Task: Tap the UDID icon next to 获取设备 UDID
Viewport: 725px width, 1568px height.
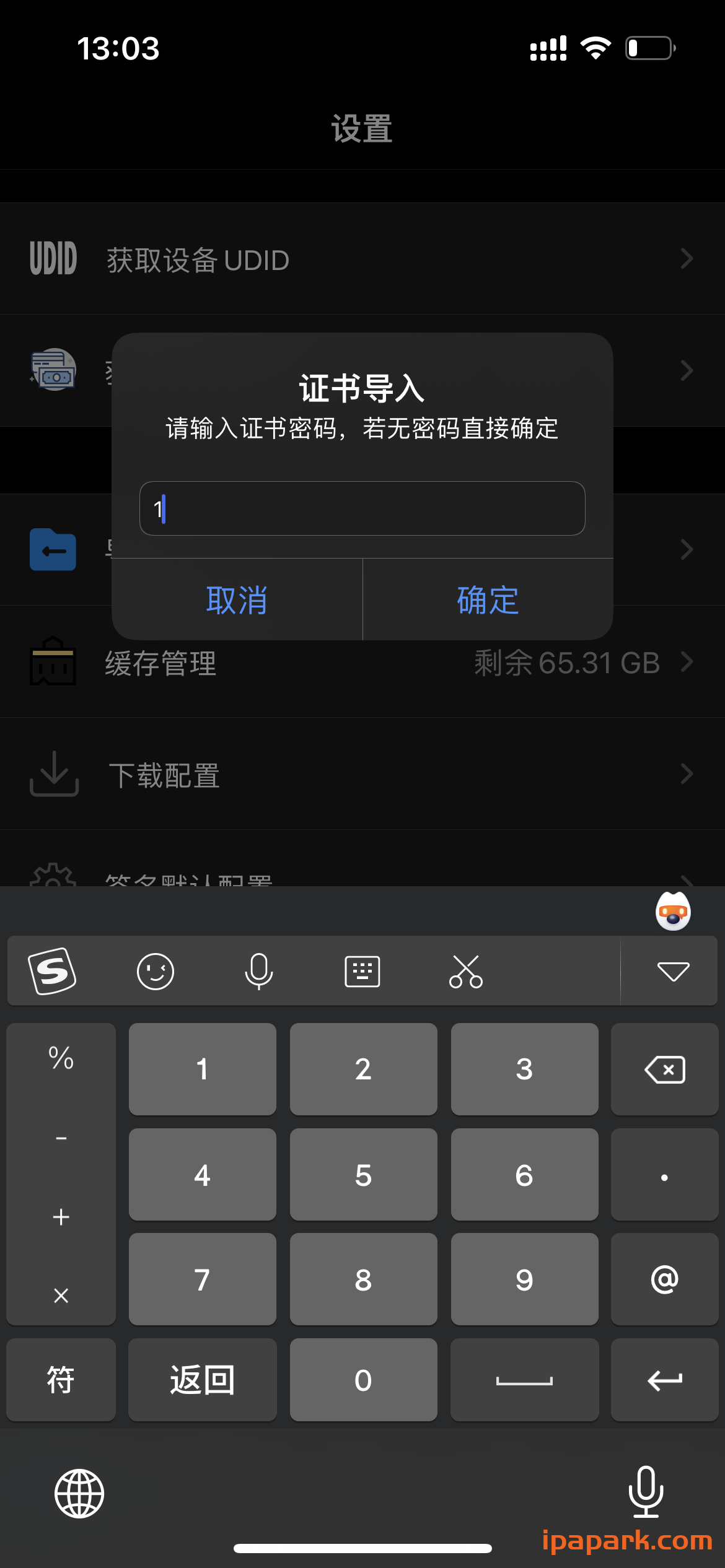Action: coord(53,259)
